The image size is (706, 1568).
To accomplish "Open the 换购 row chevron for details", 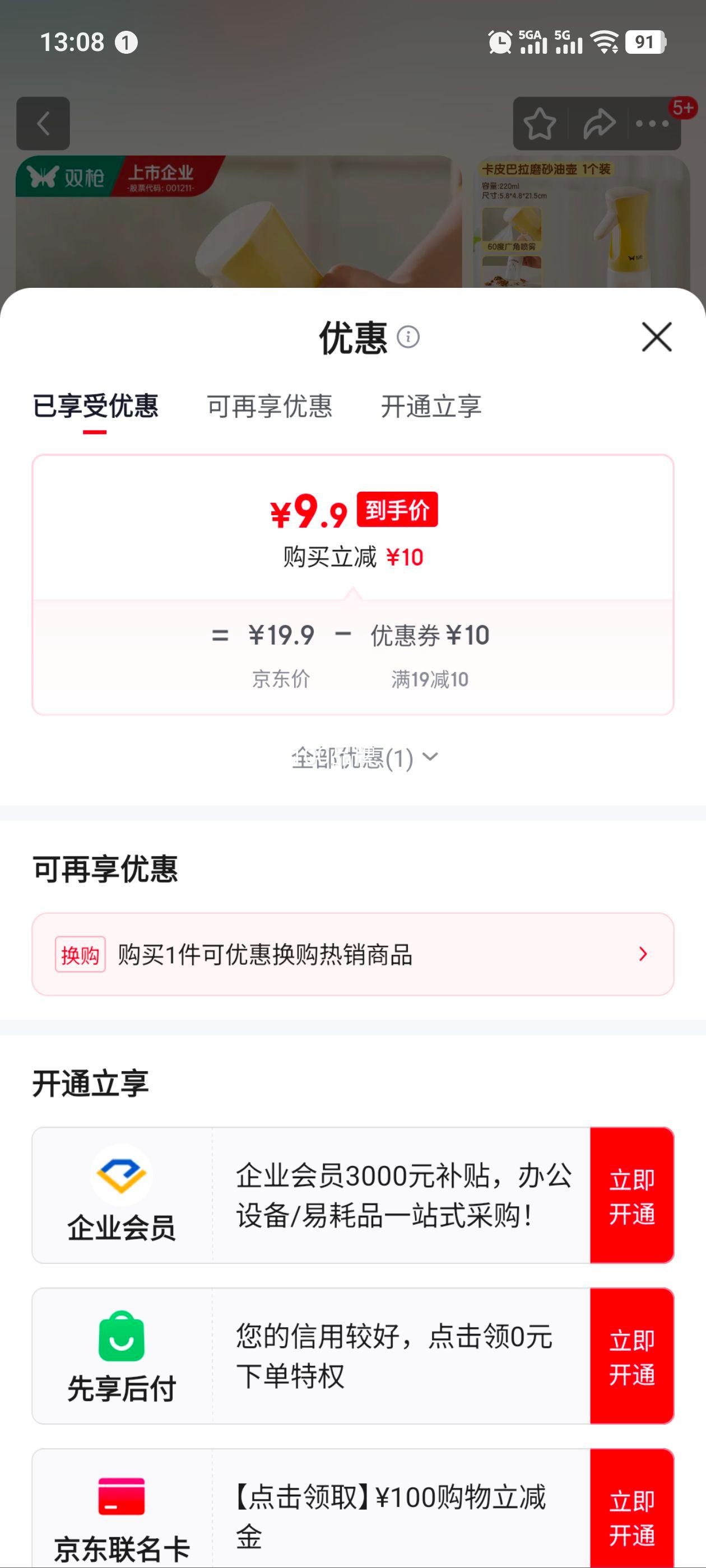I will 642,954.
